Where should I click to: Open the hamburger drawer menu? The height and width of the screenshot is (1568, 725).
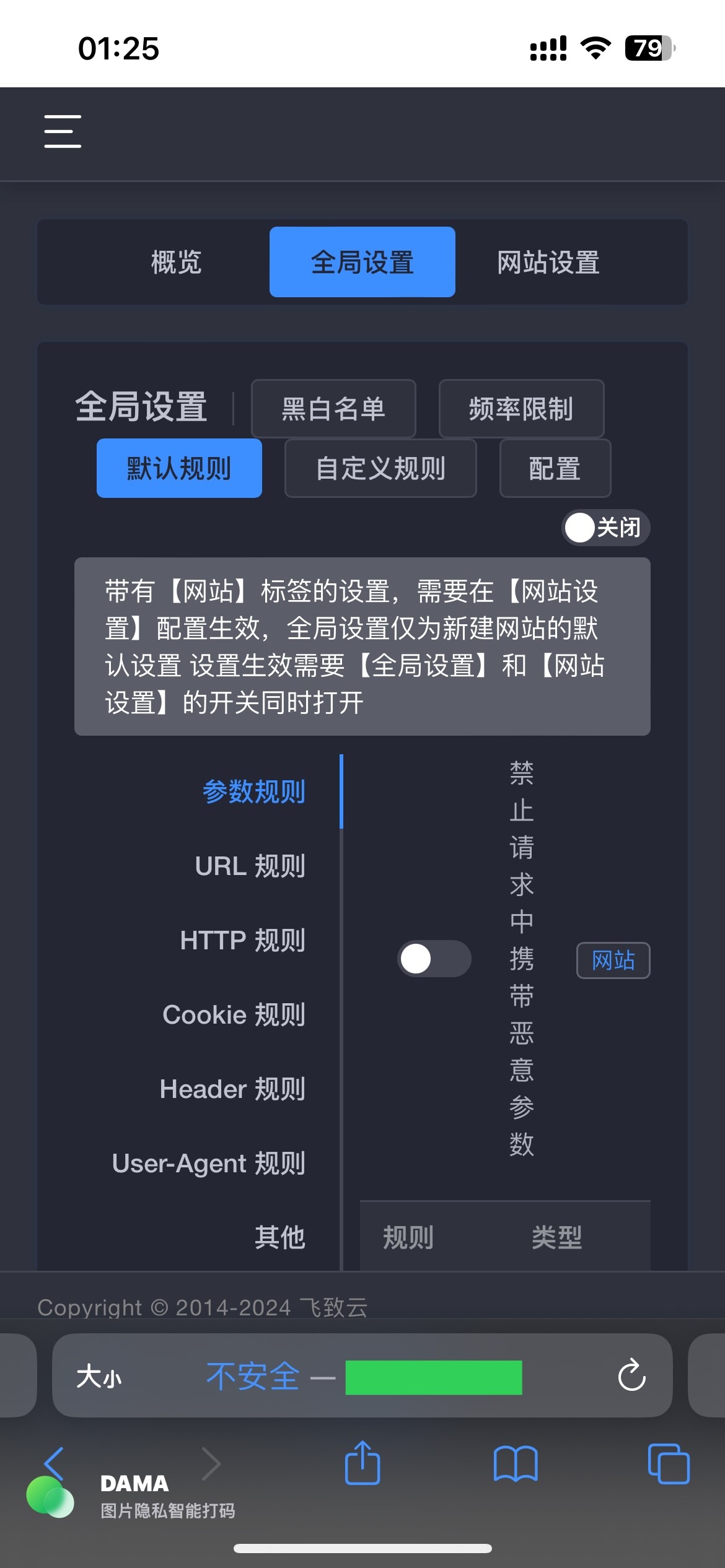[63, 131]
